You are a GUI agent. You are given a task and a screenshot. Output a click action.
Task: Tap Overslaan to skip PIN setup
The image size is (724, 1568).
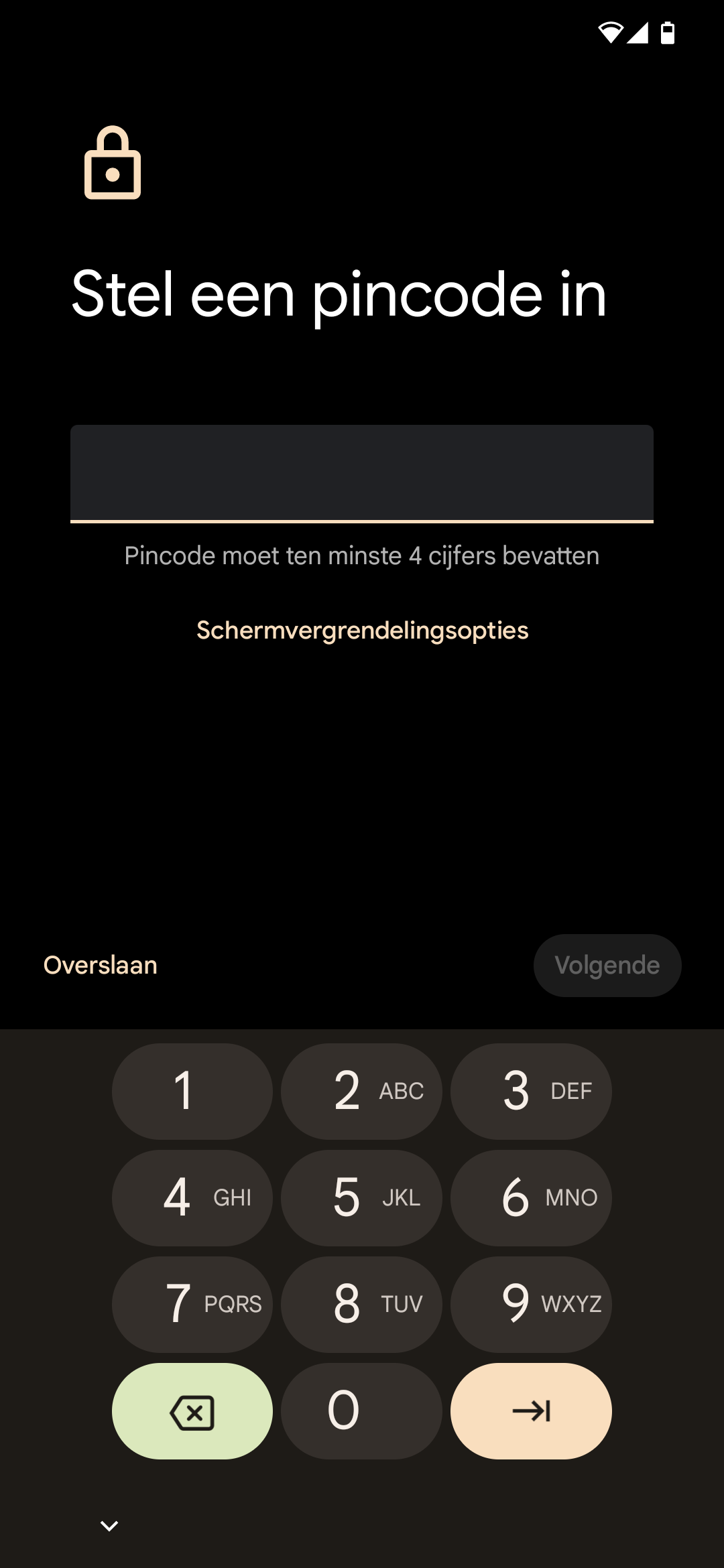[x=101, y=965]
